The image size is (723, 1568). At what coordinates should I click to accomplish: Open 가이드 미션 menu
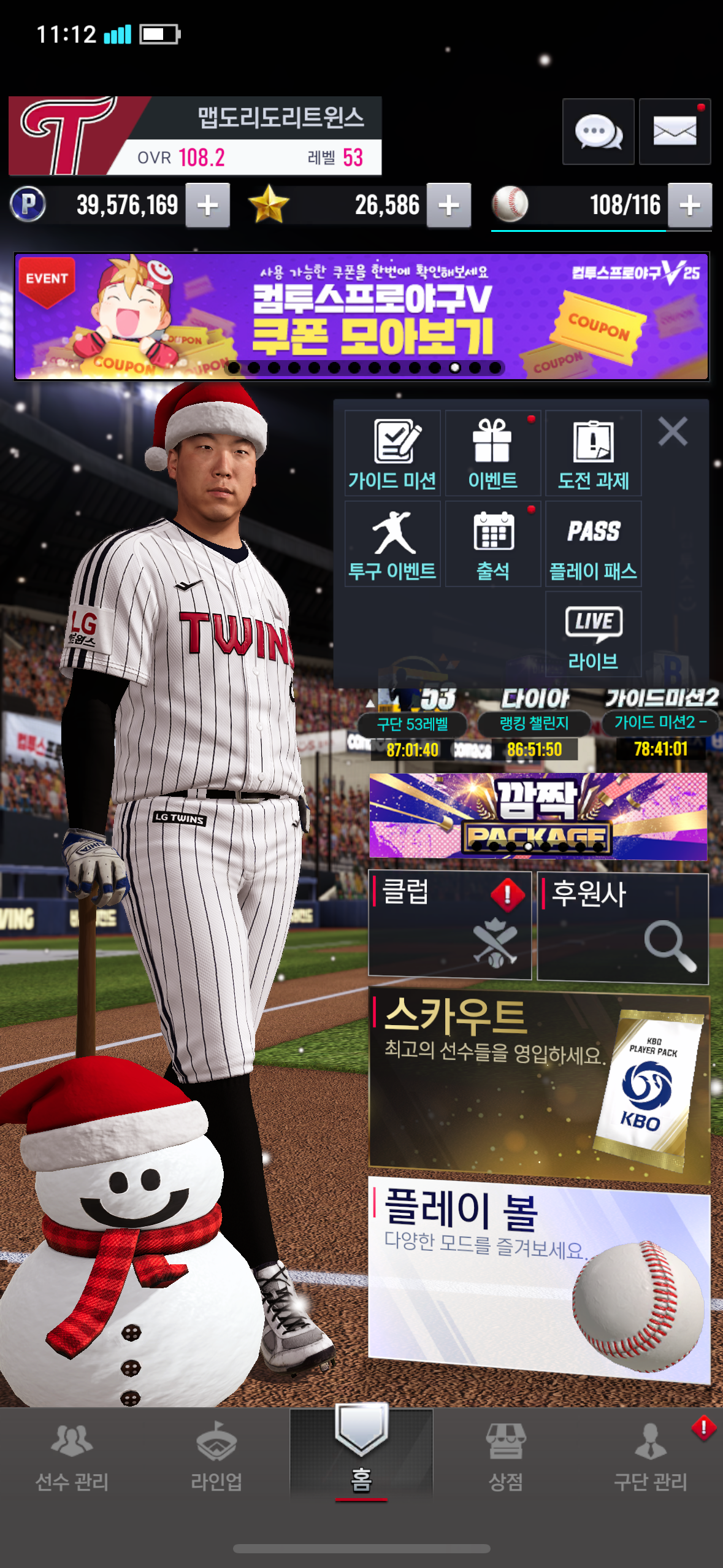click(392, 454)
